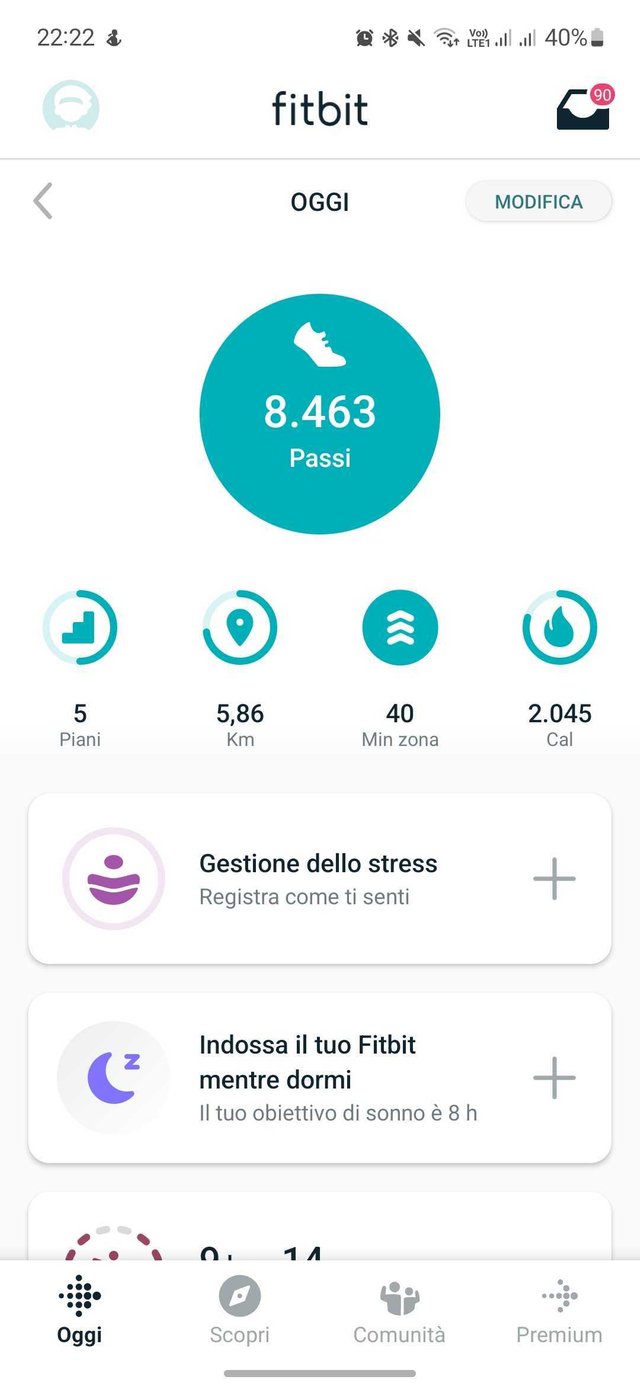This screenshot has width=640, height=1387.
Task: Switch to the Premium tab
Action: pyautogui.click(x=559, y=1311)
